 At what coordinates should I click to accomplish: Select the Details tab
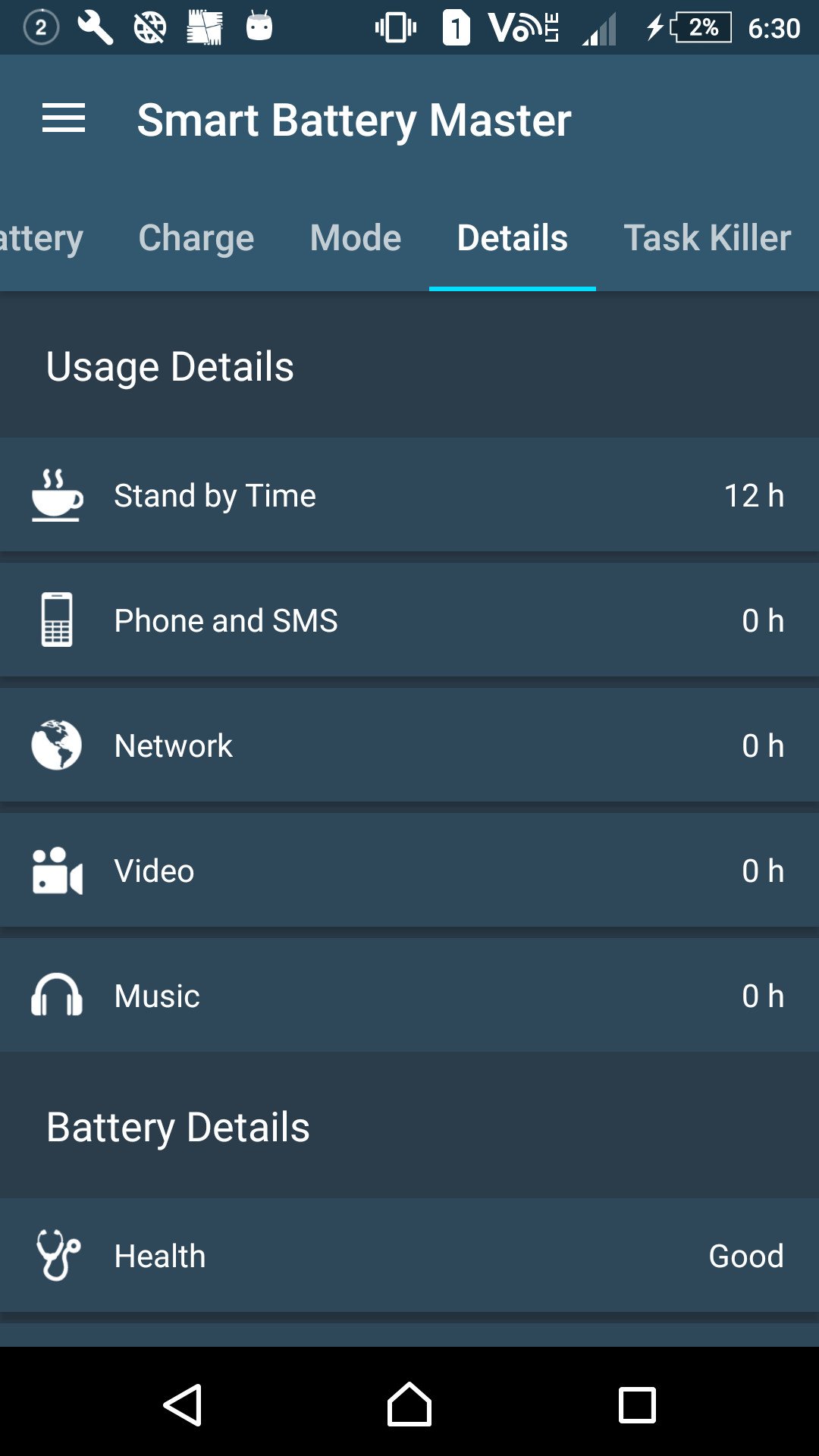pos(512,238)
